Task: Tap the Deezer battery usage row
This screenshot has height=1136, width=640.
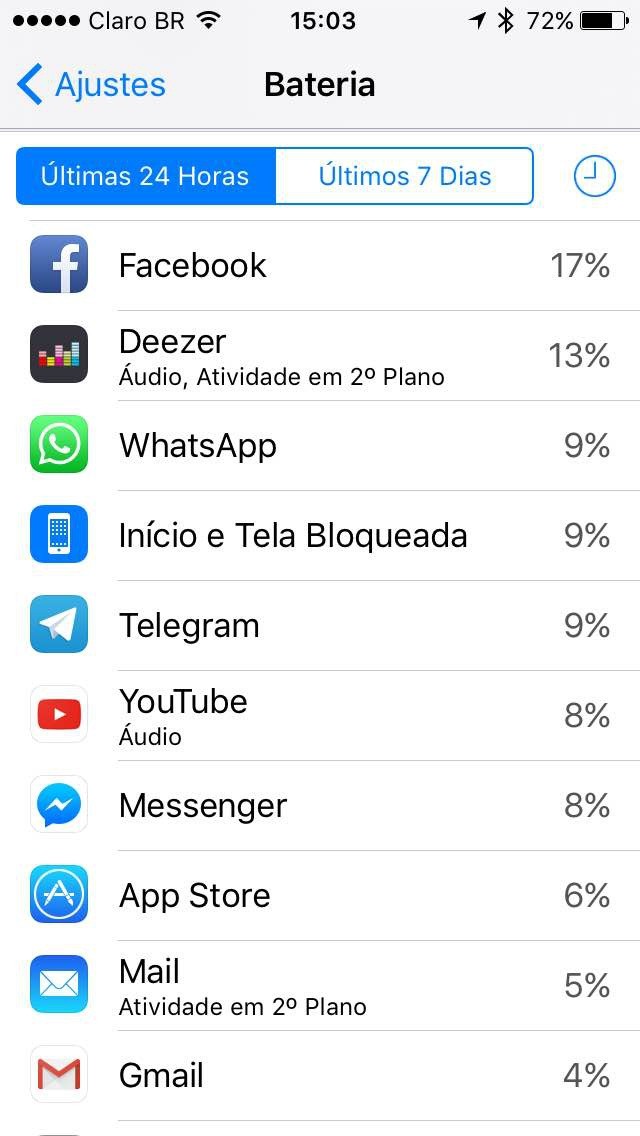Action: tap(320, 355)
